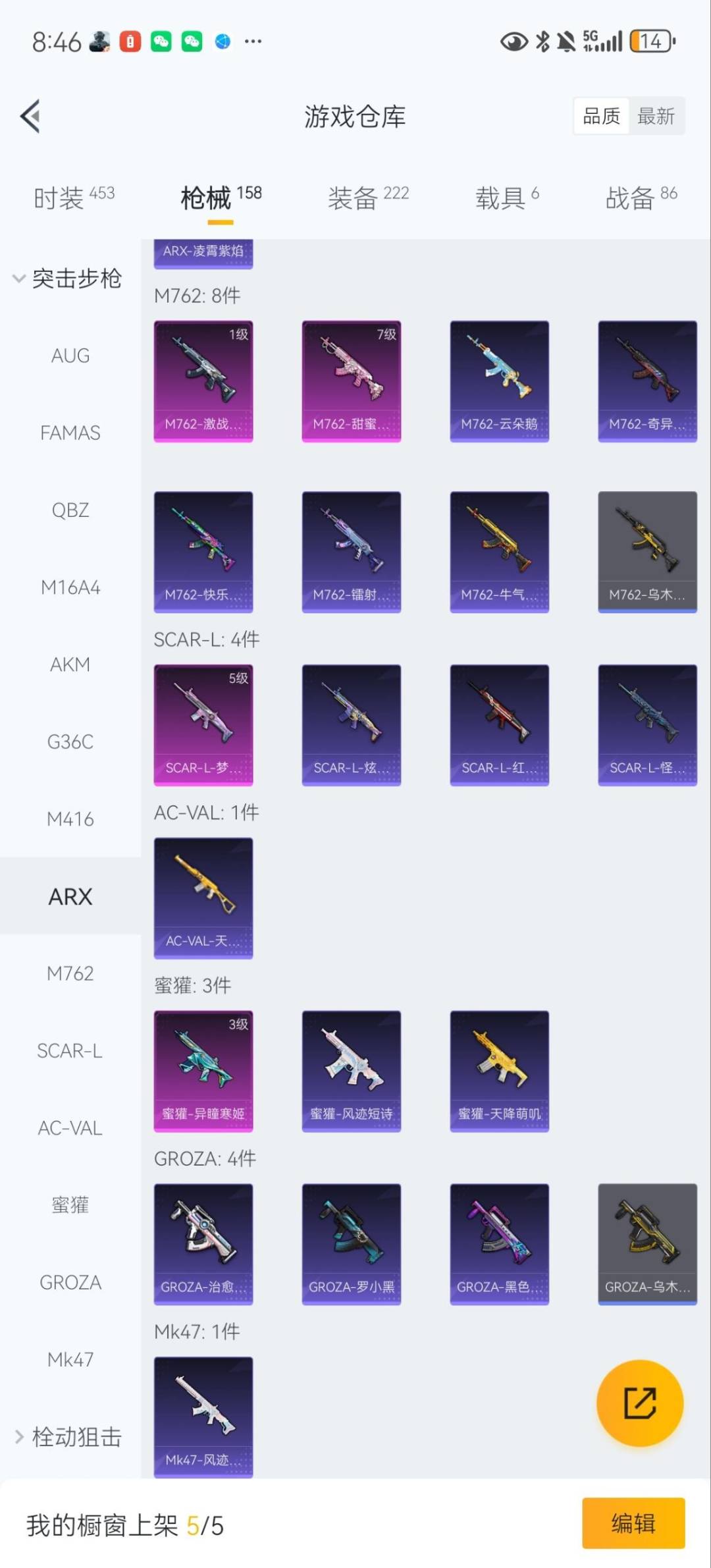Sort the warehouse by 品质
The width and height of the screenshot is (711, 1568).
coord(601,116)
